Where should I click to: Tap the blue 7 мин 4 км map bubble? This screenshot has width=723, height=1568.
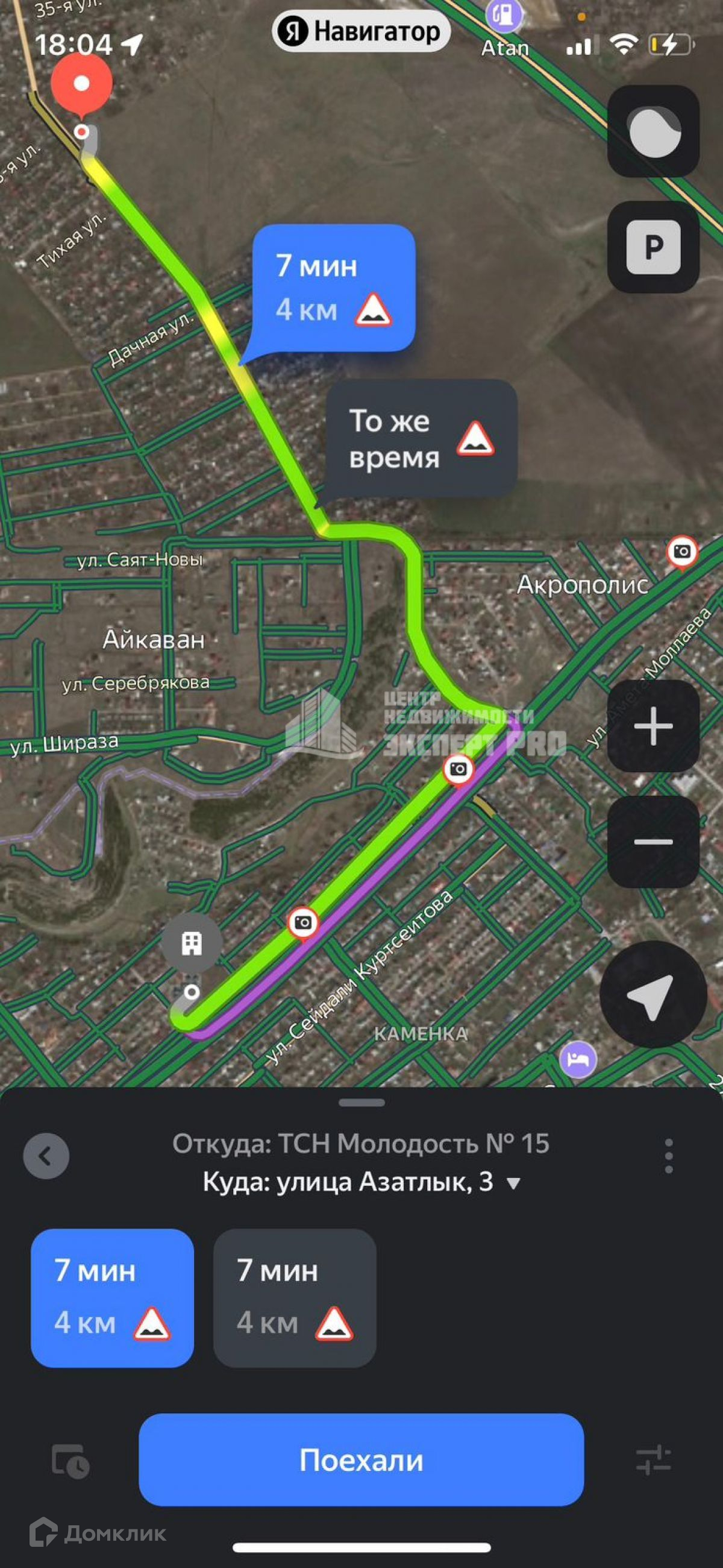pos(334,288)
